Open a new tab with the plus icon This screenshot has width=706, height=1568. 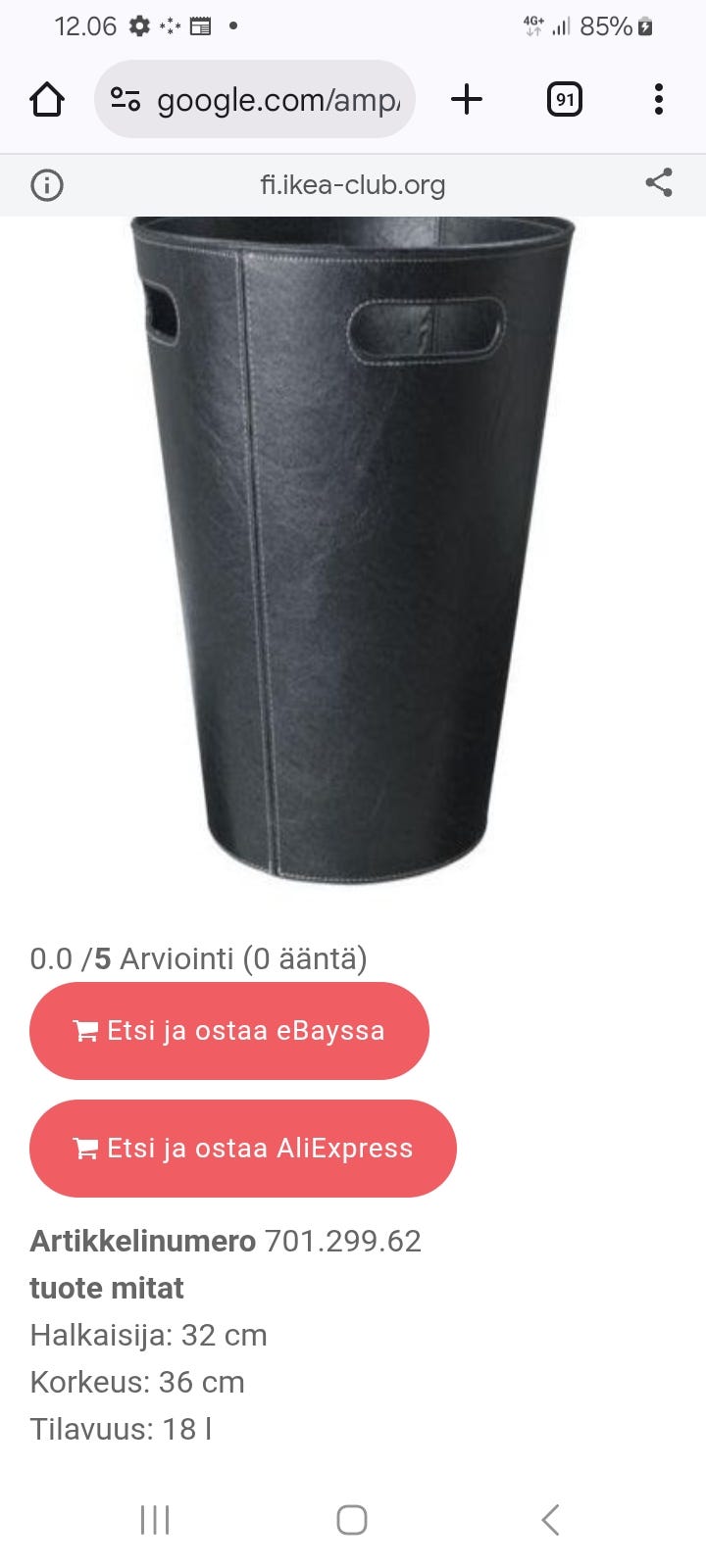click(467, 99)
